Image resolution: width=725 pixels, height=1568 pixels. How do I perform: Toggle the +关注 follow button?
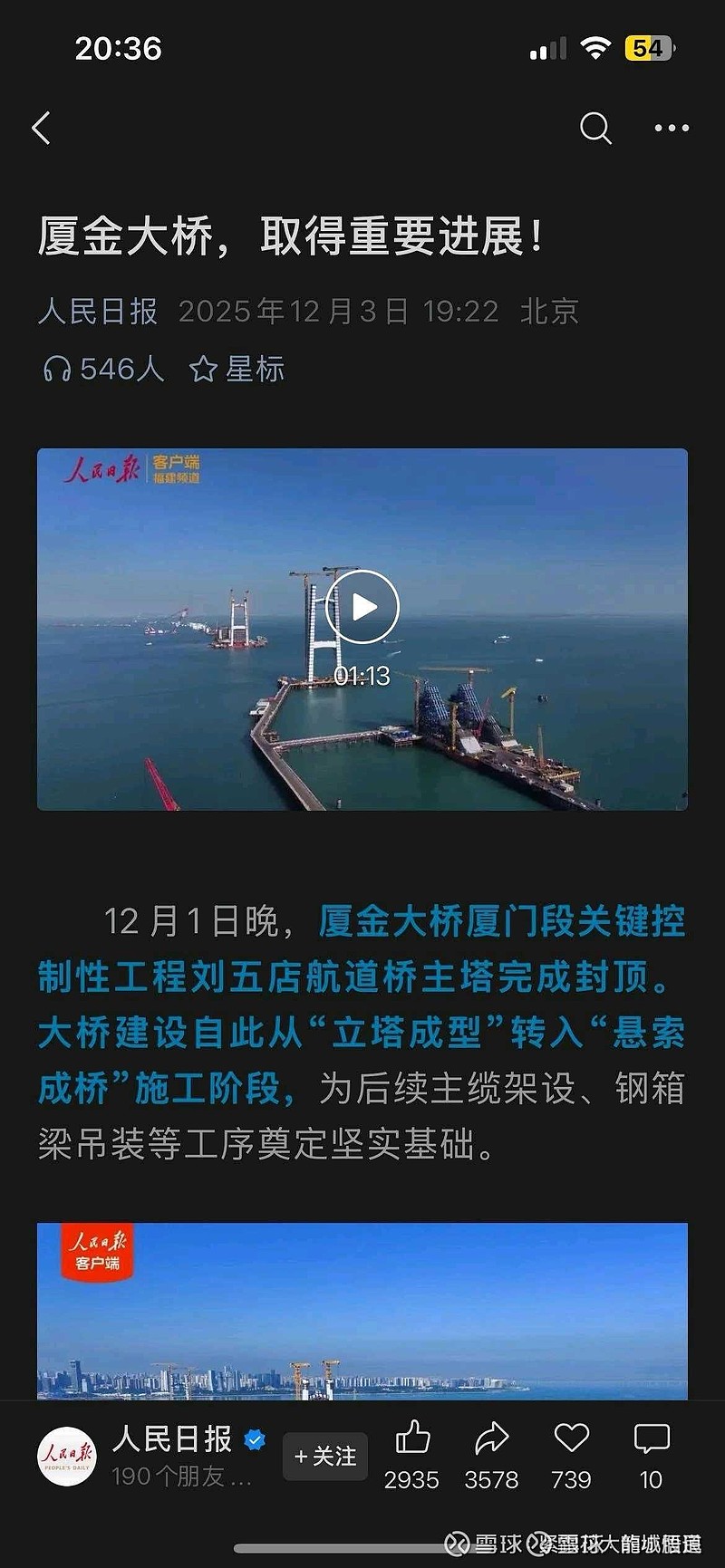tap(324, 1457)
